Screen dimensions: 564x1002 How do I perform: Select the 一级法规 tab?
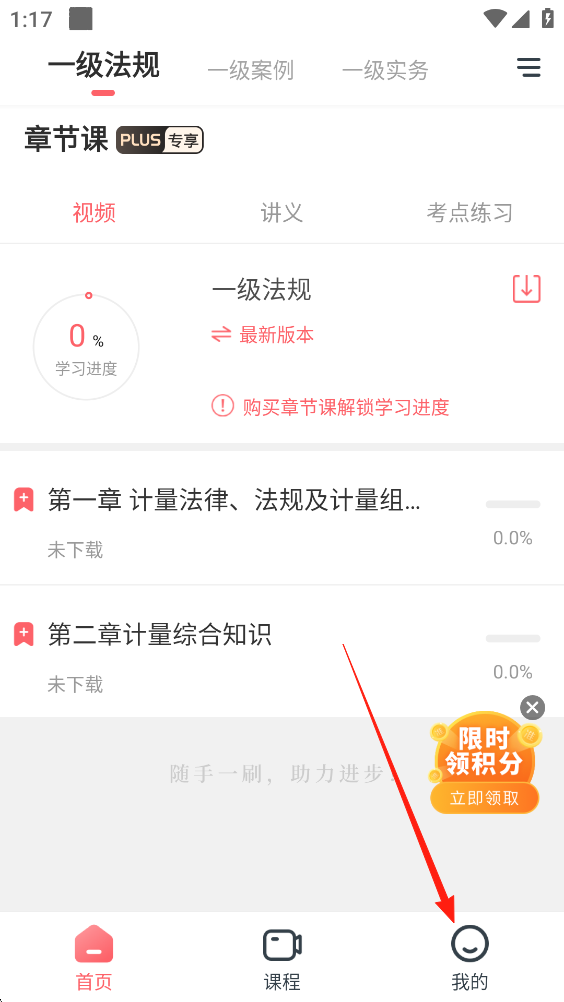click(x=103, y=66)
